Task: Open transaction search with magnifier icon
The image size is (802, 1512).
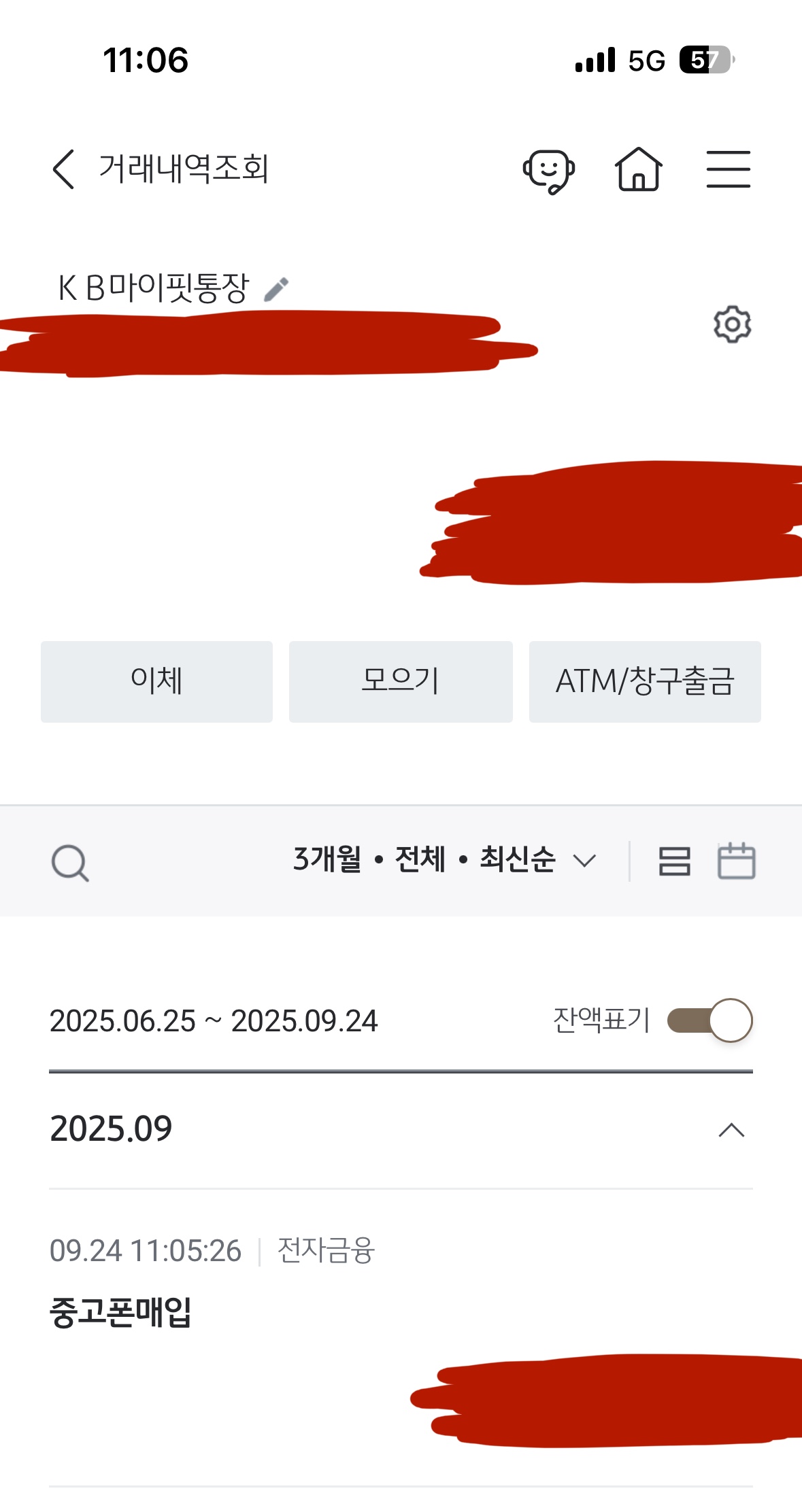Action: [x=70, y=862]
